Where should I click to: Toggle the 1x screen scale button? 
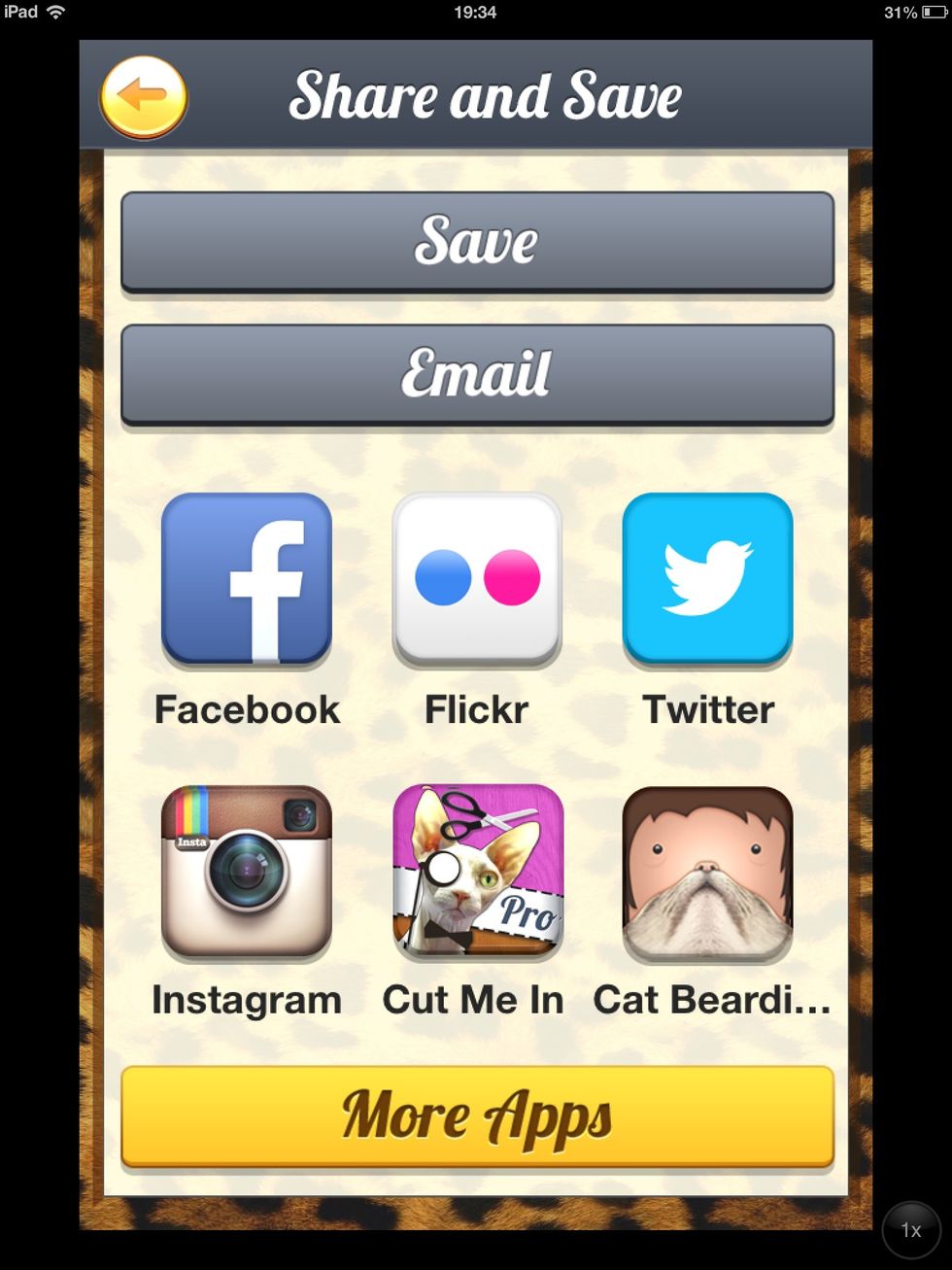tap(910, 1229)
